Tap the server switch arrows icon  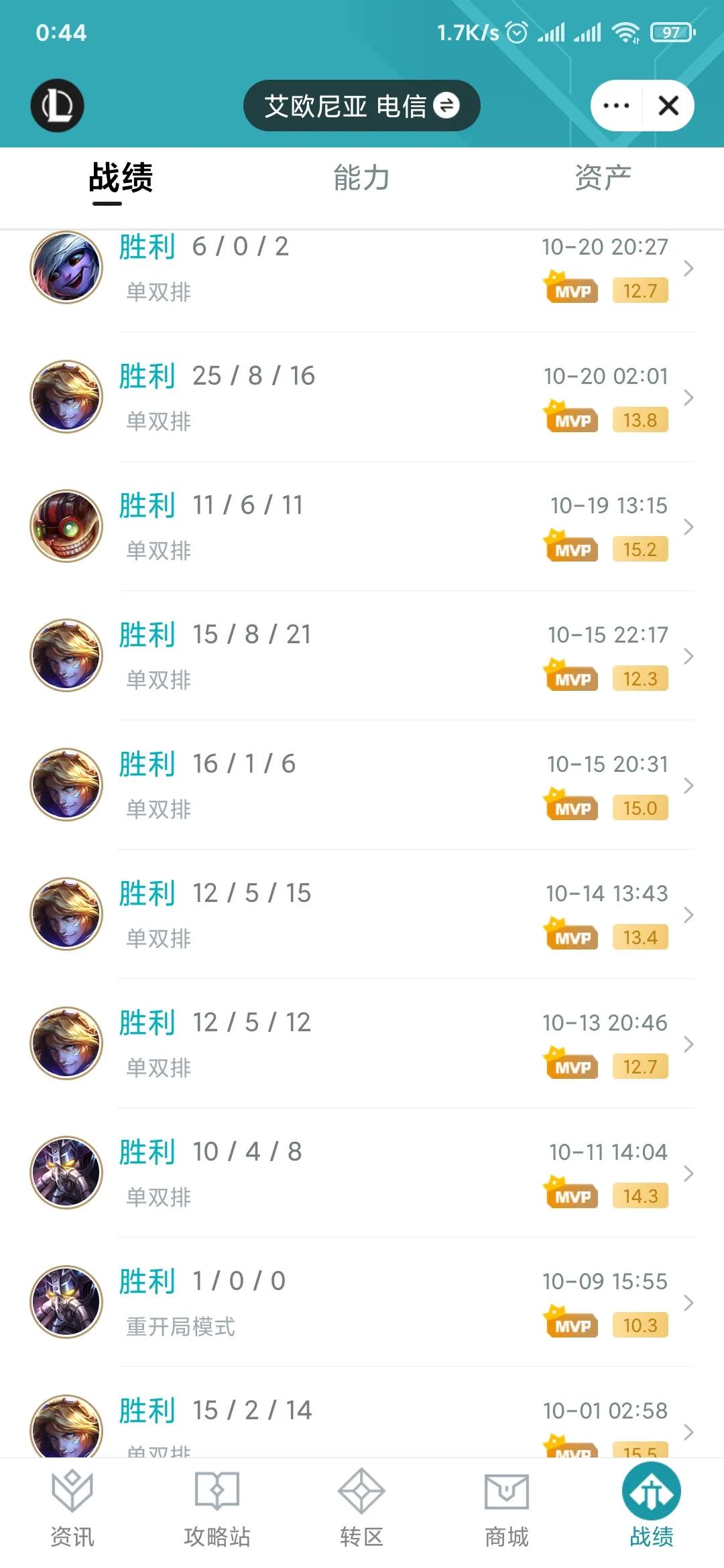point(448,105)
